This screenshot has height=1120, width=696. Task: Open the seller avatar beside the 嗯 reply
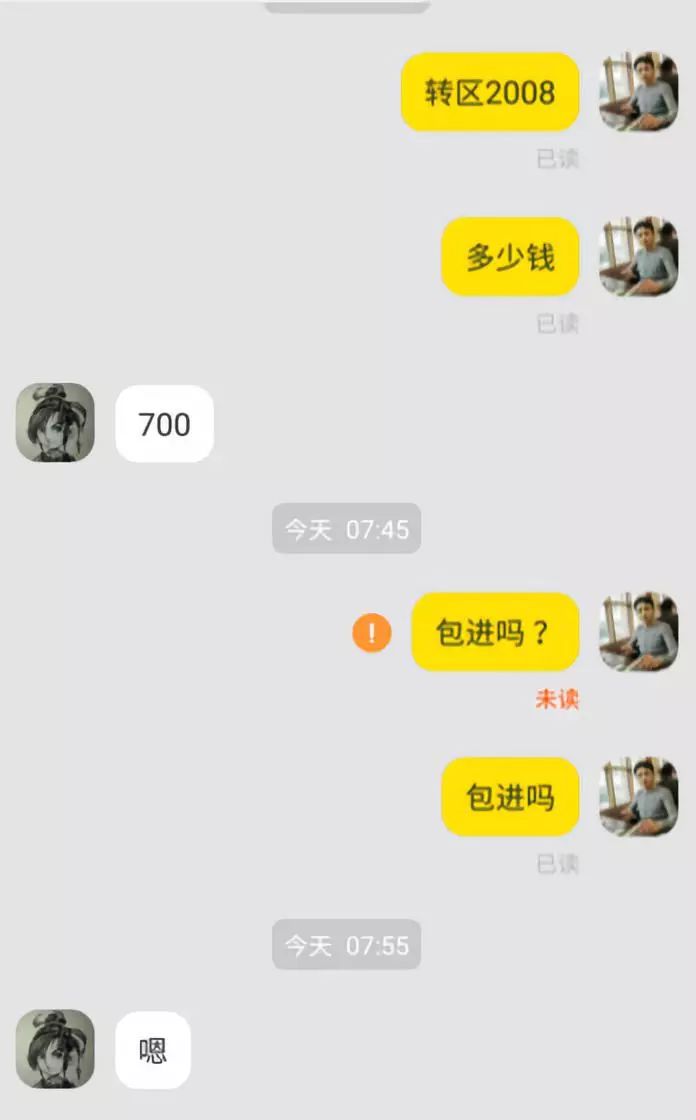click(55, 1049)
